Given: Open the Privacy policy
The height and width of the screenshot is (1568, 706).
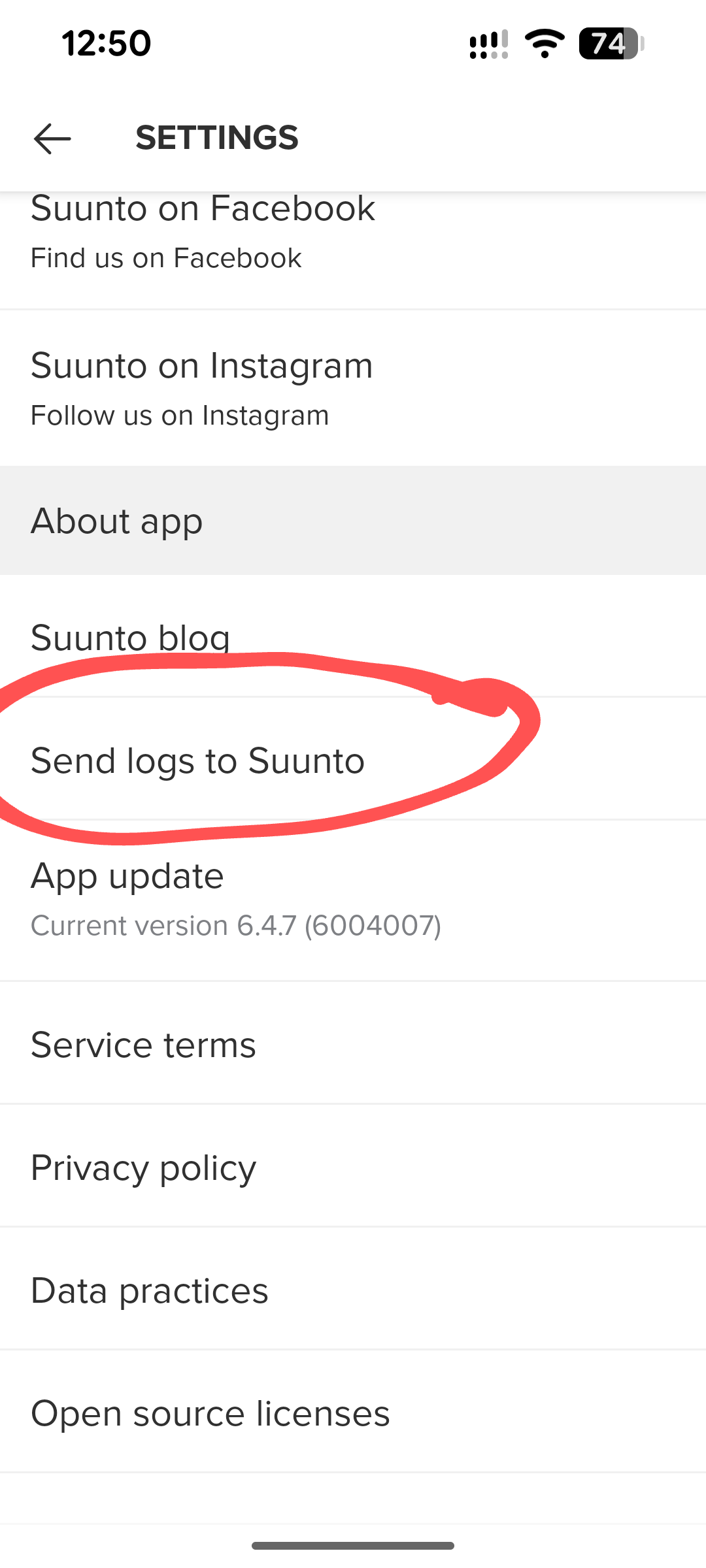Looking at the screenshot, I should tap(144, 1168).
